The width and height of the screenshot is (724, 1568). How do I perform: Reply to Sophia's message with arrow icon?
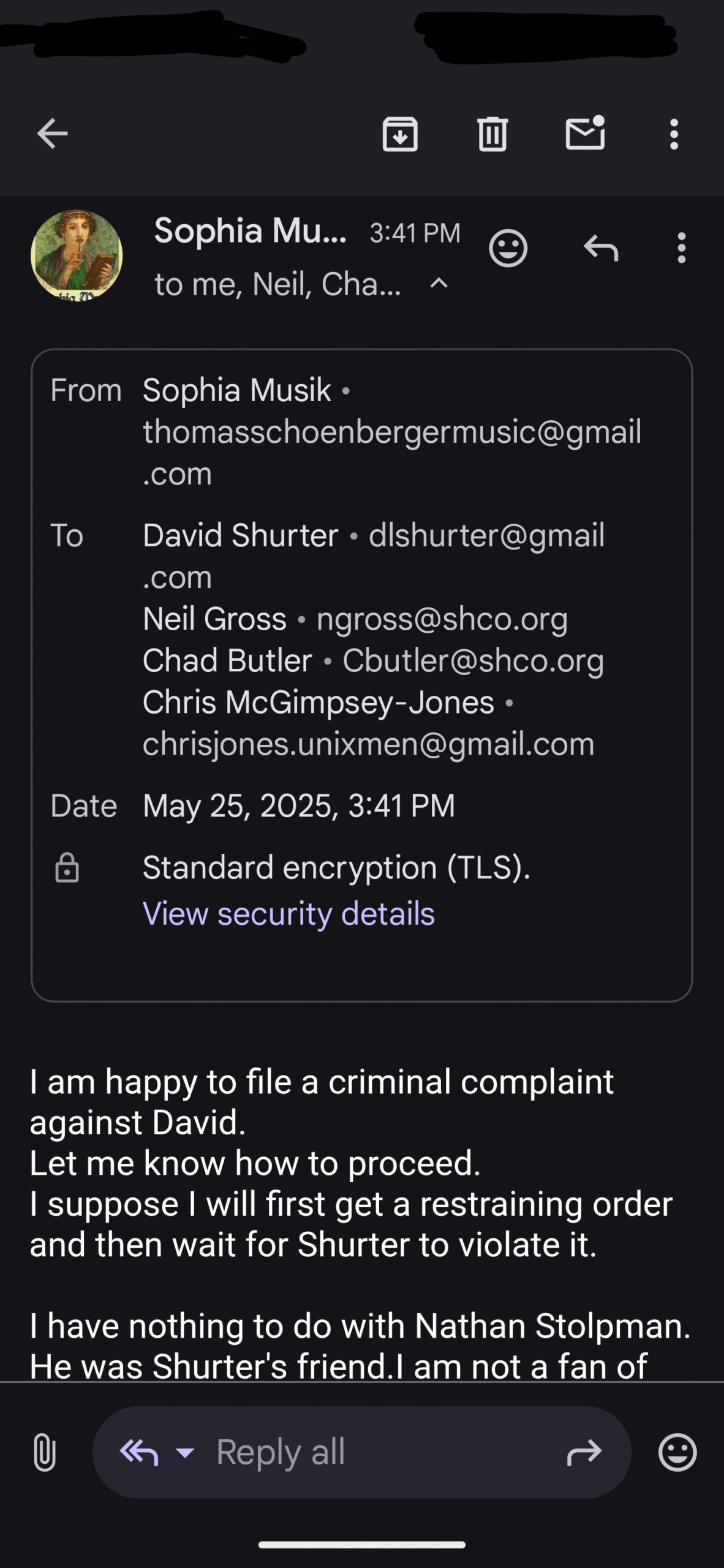coord(601,248)
